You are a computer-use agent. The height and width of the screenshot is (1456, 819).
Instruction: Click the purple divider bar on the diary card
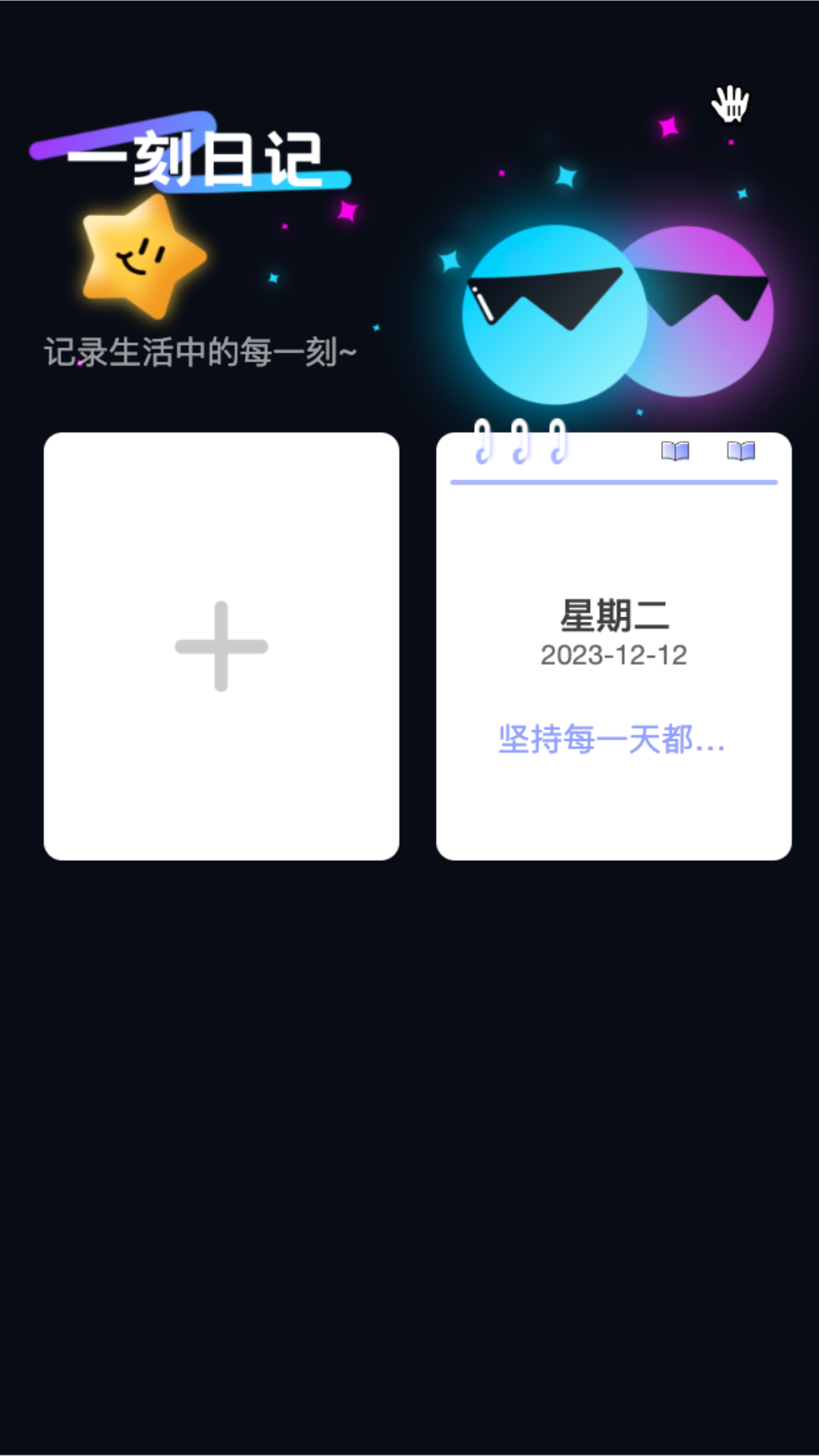point(614,482)
